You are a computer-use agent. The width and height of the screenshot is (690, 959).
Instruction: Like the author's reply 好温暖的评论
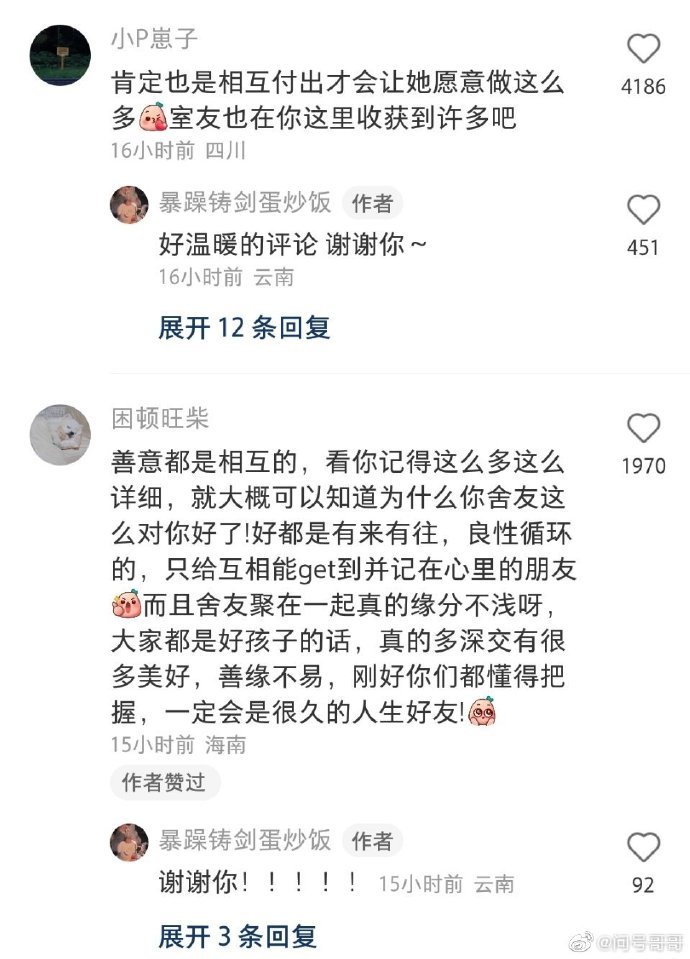pyautogui.click(x=643, y=211)
